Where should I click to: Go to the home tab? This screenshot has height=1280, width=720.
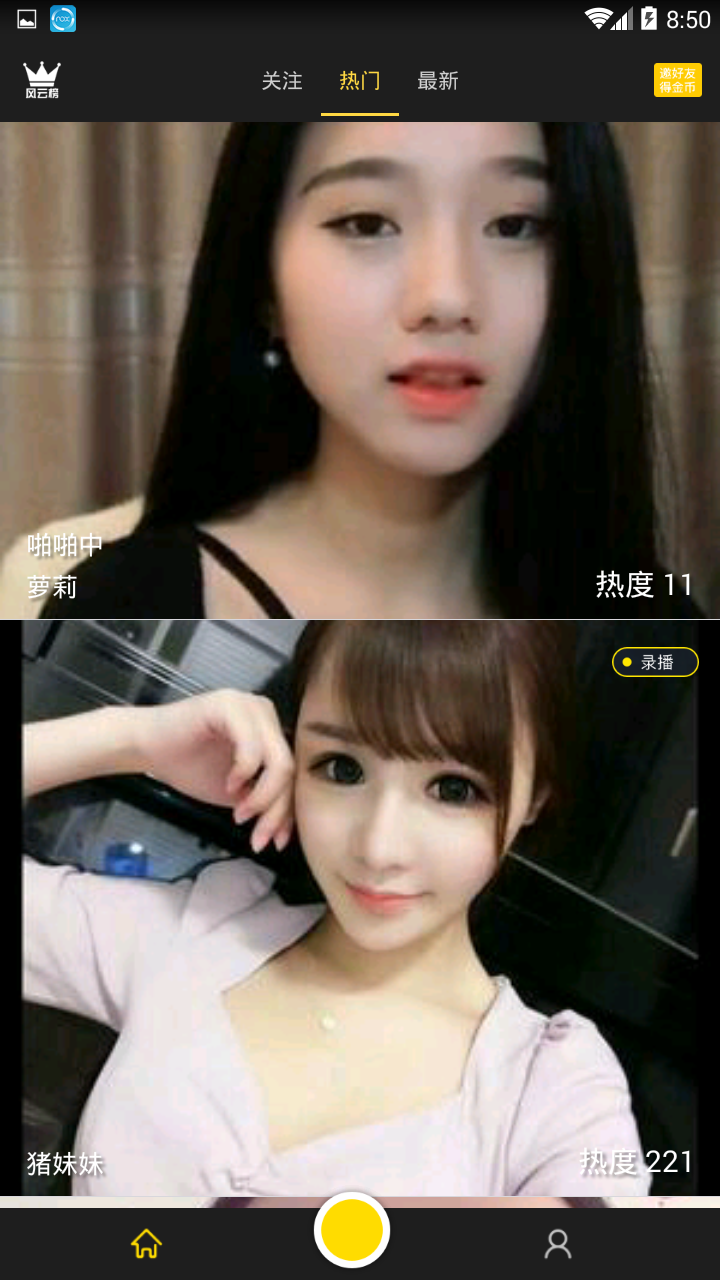click(146, 1244)
